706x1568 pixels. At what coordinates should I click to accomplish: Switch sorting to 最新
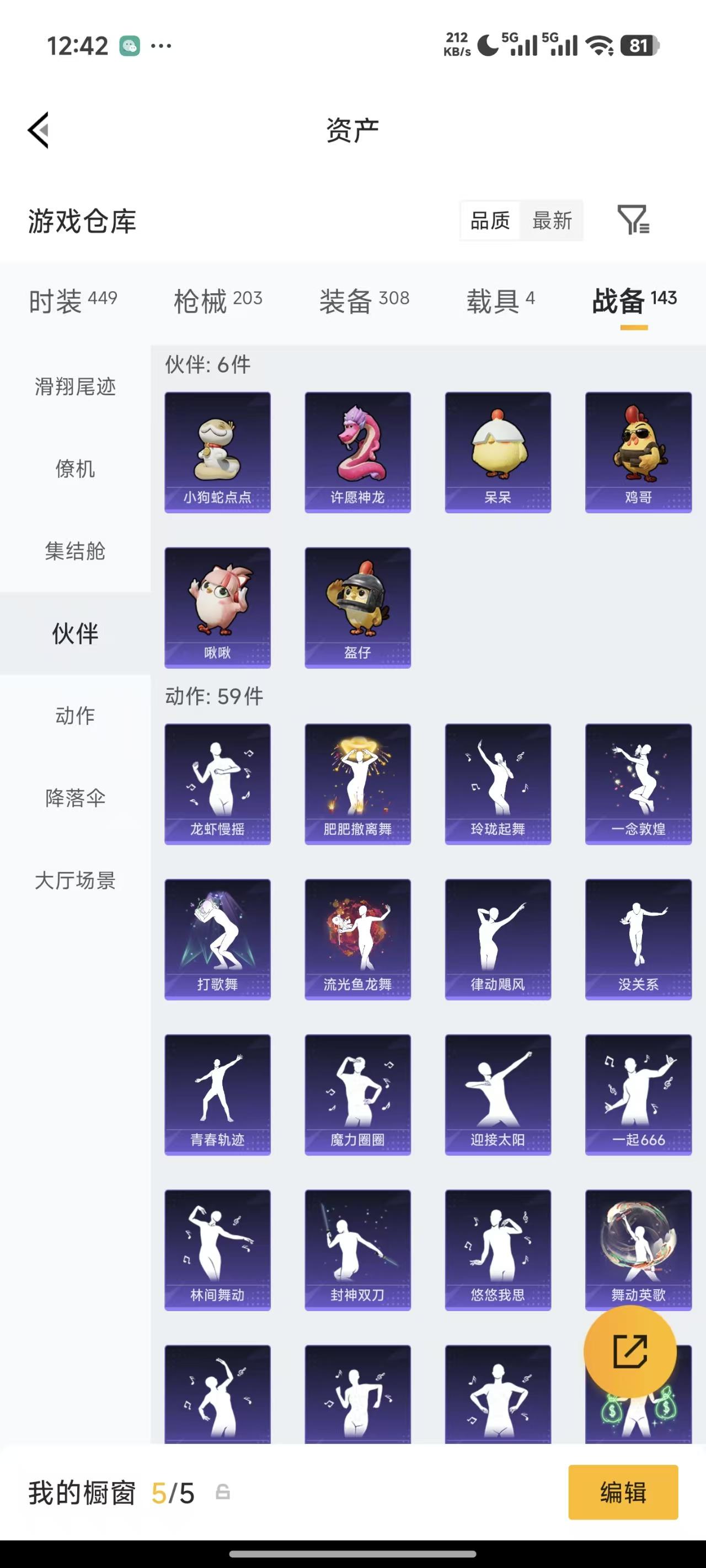552,221
